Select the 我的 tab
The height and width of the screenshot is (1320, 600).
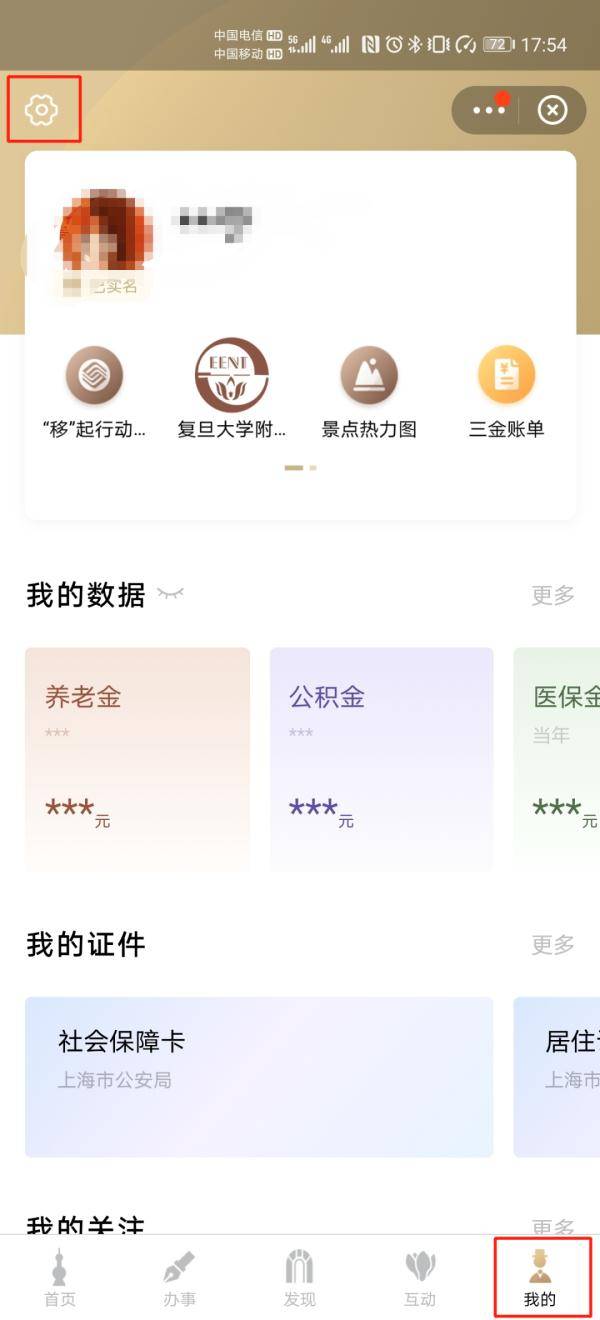pyautogui.click(x=540, y=1279)
